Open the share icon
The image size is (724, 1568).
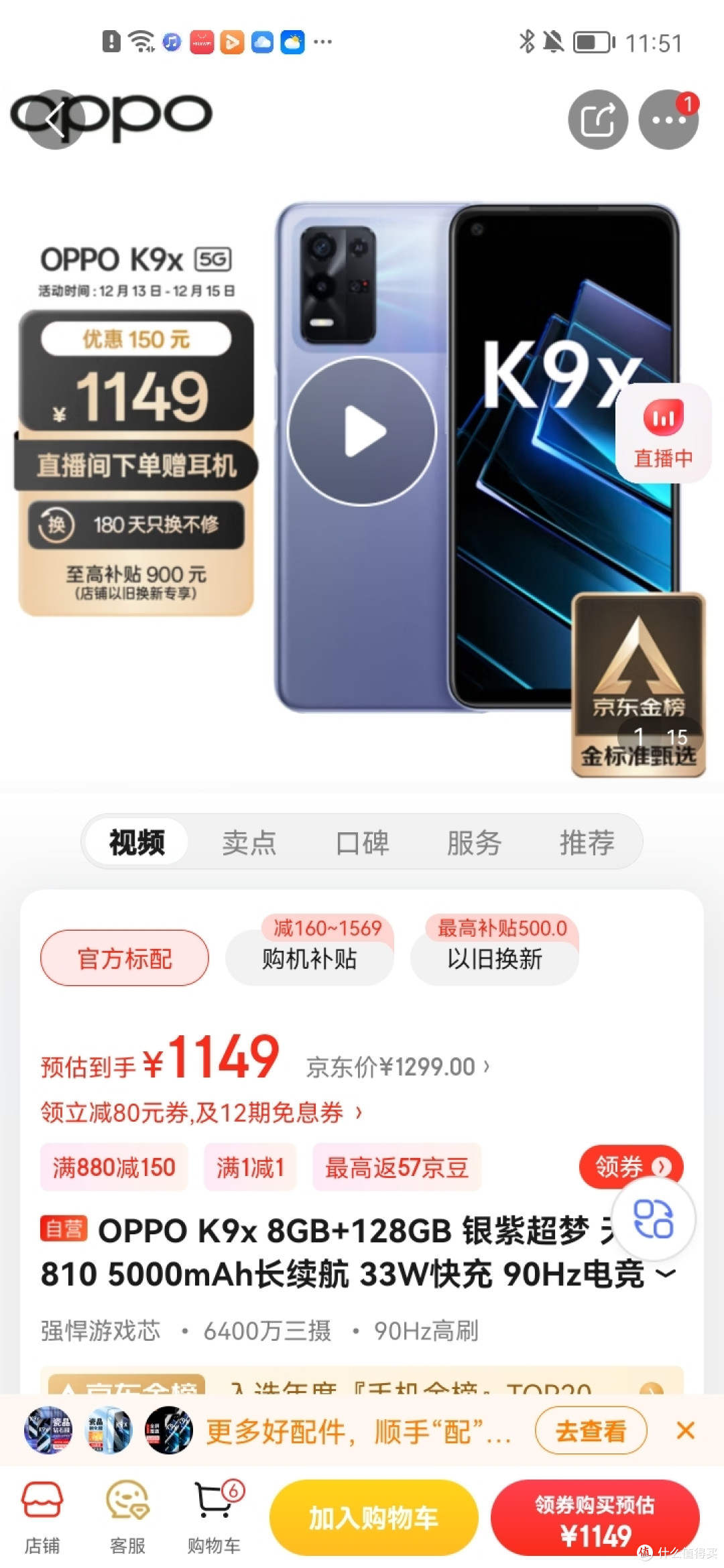(x=599, y=119)
